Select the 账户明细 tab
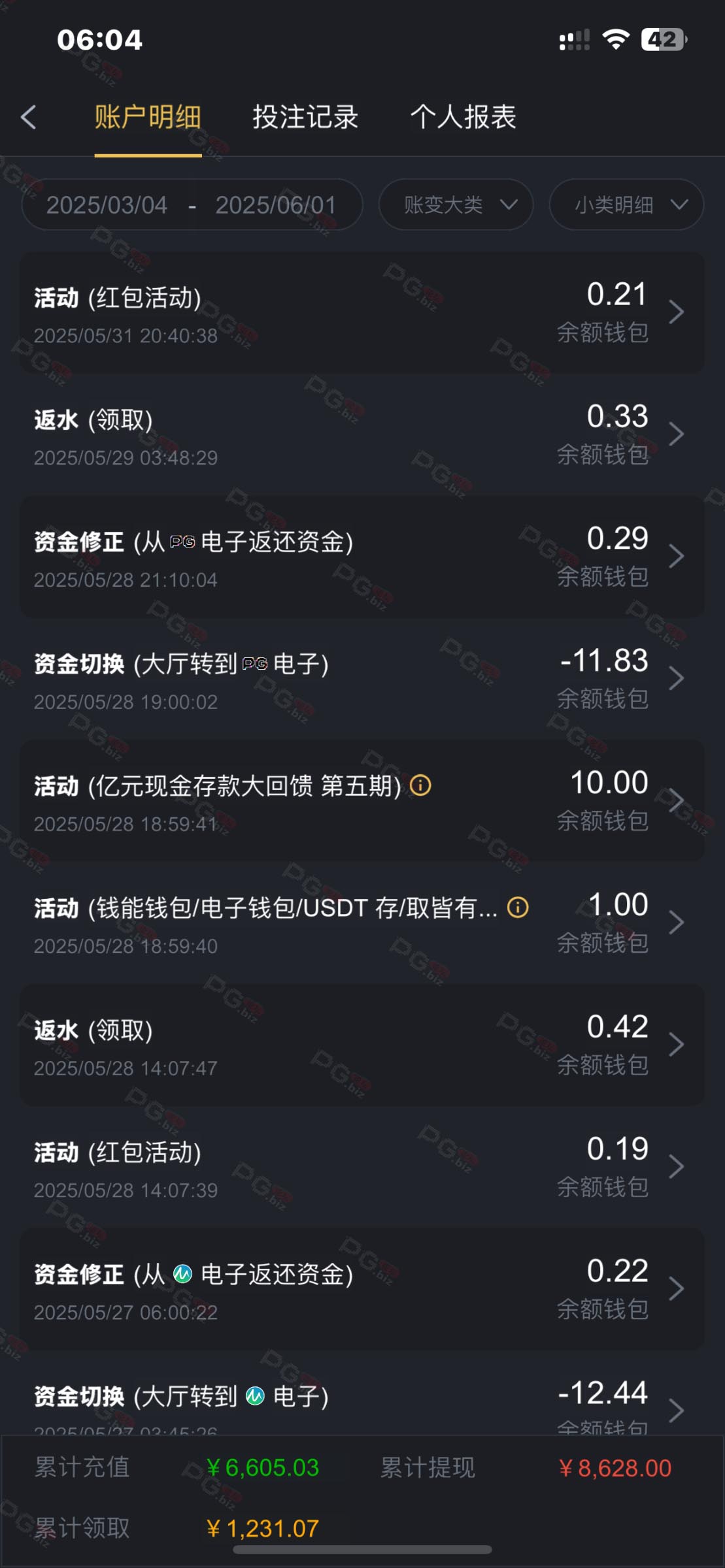Screen dimensions: 725x1568 148,118
